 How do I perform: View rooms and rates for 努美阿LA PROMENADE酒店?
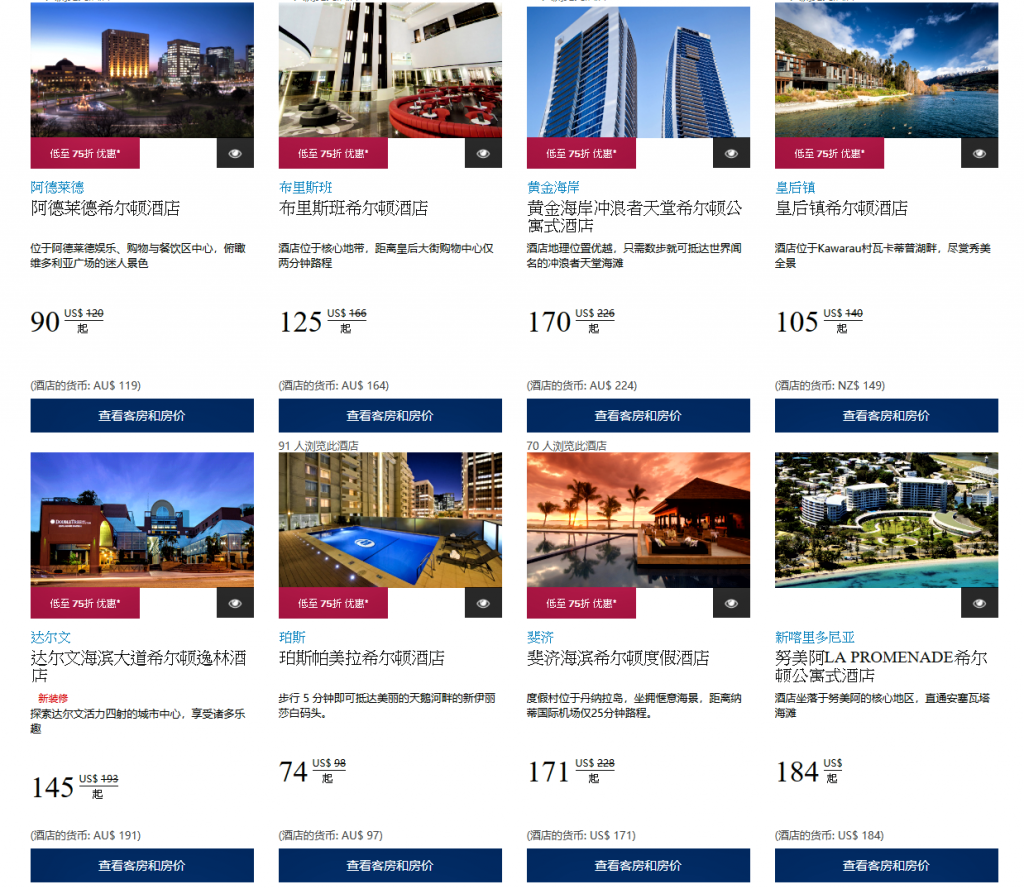tap(886, 866)
